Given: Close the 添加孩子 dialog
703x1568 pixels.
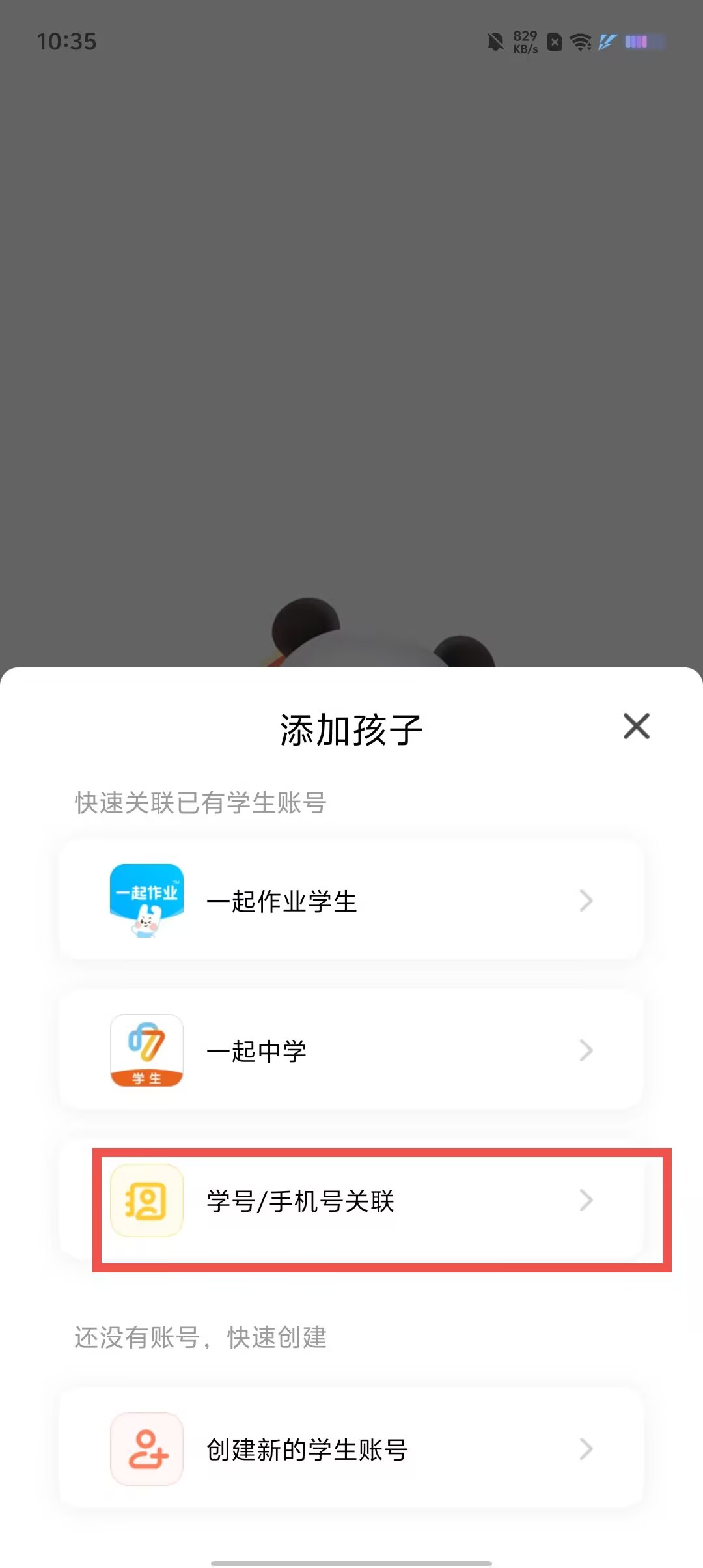Looking at the screenshot, I should point(636,726).
